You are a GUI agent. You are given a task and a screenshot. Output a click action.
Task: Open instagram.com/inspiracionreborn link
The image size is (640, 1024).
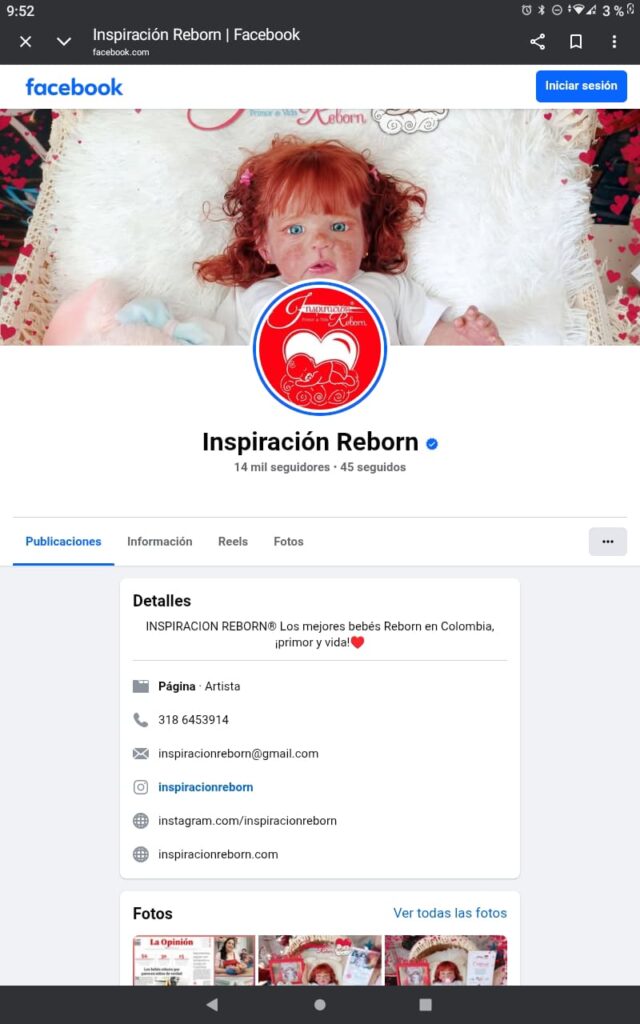[247, 821]
